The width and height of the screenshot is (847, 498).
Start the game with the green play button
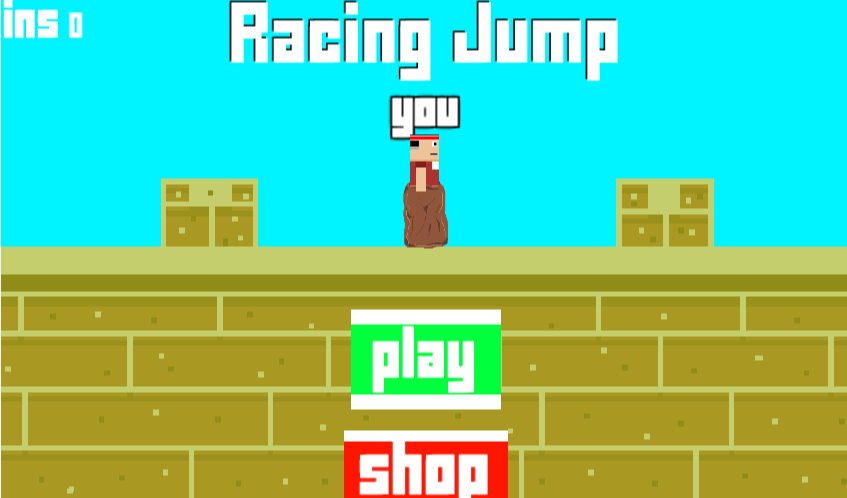[x=425, y=360]
